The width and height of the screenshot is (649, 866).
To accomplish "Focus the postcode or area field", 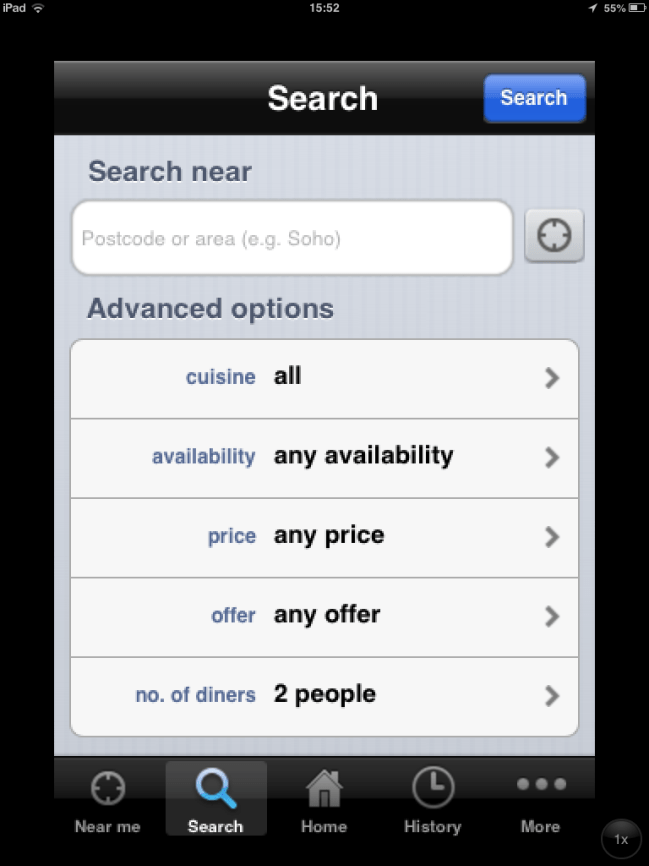I will (292, 239).
